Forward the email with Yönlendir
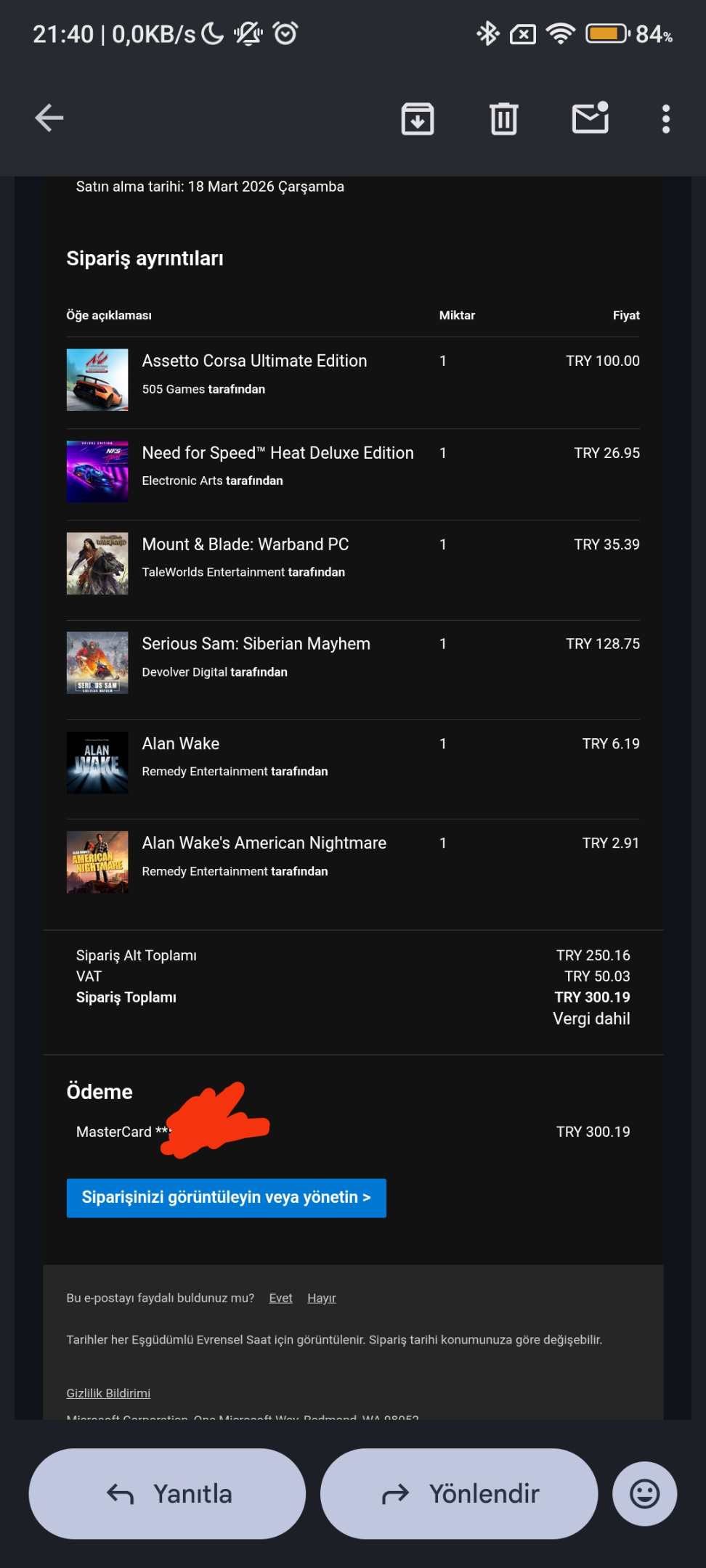The image size is (706, 1568). pos(459,1493)
